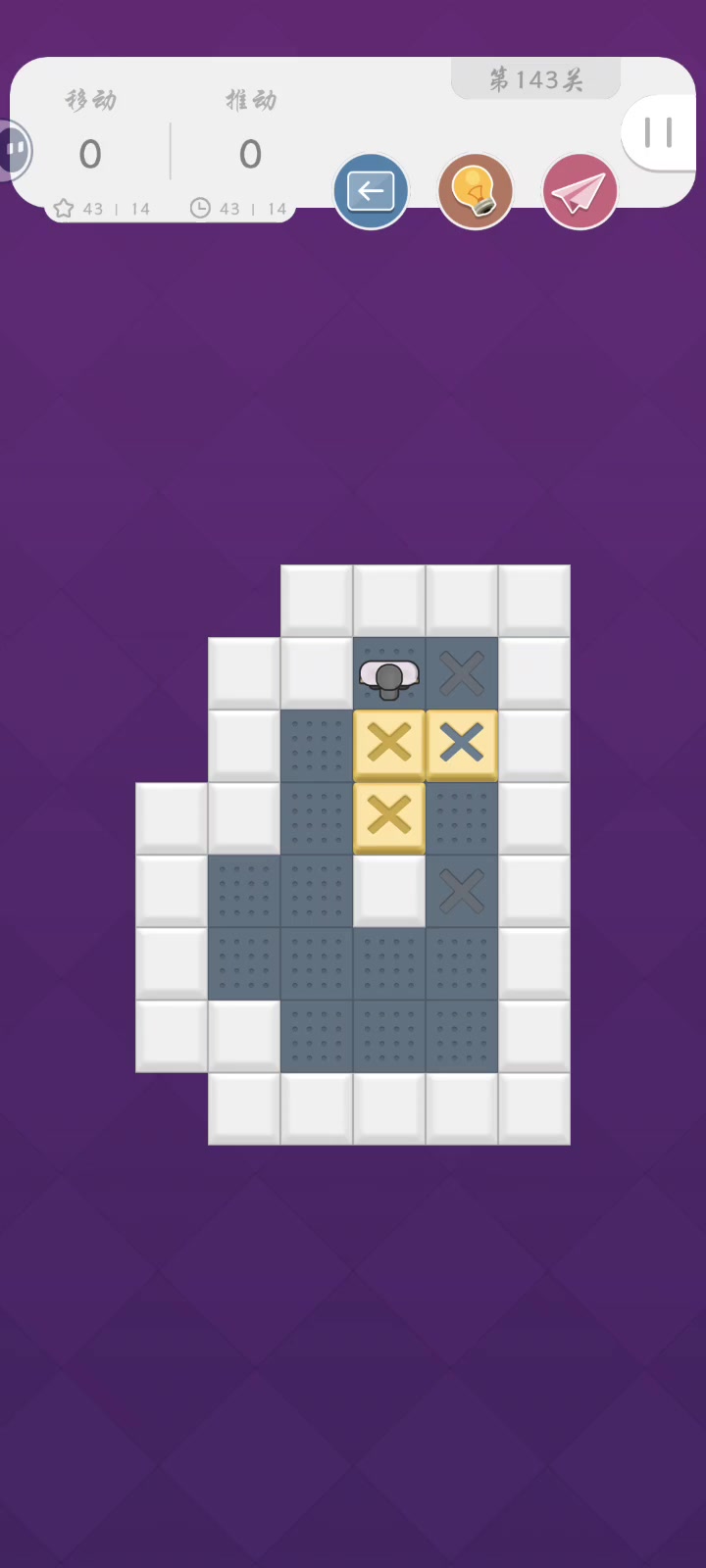This screenshot has height=1568, width=706.
Task: Undo the last move with the blue arrow button
Action: (x=371, y=191)
